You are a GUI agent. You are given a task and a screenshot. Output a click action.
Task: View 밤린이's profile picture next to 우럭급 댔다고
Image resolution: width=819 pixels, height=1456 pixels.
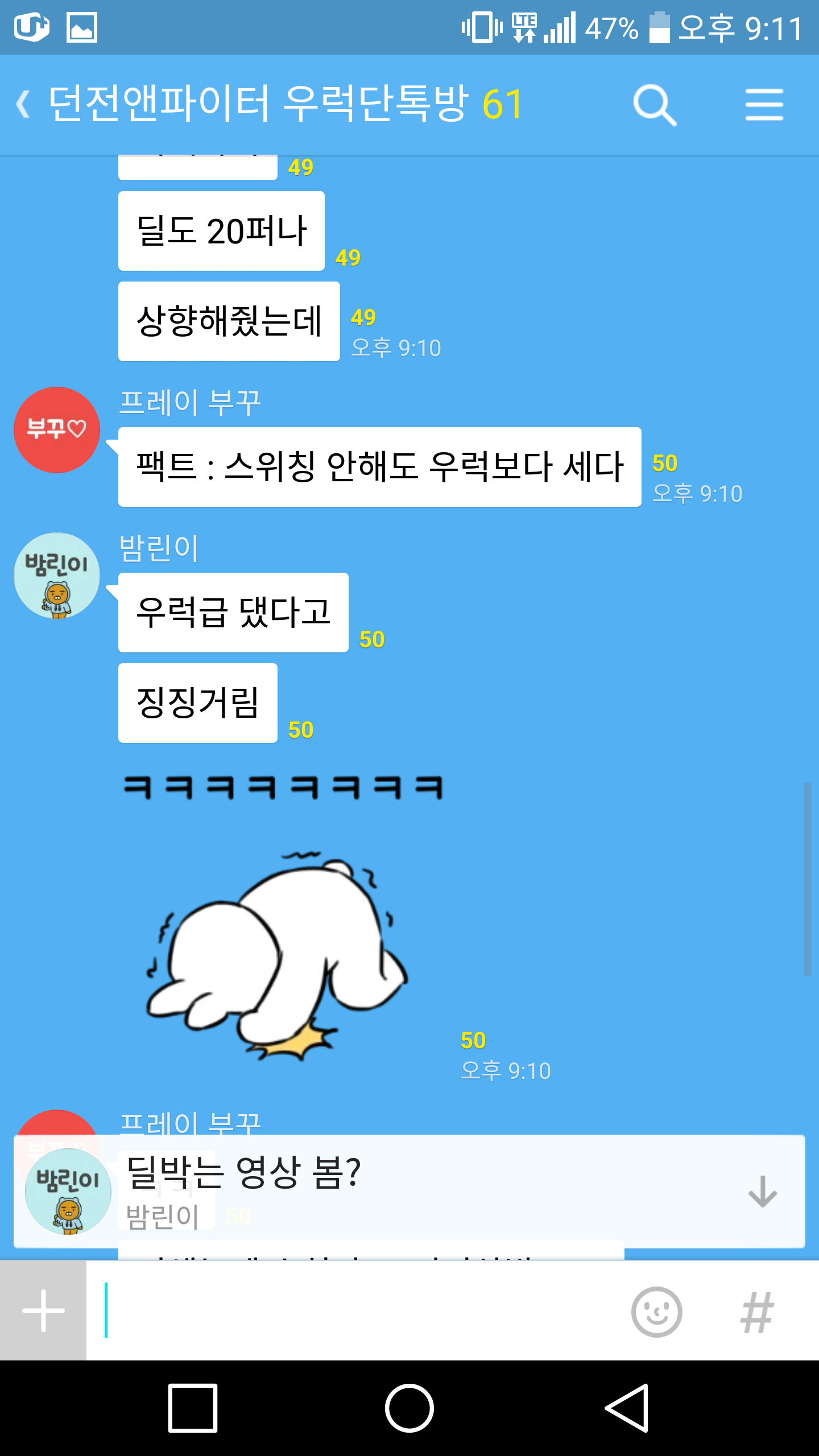click(57, 576)
